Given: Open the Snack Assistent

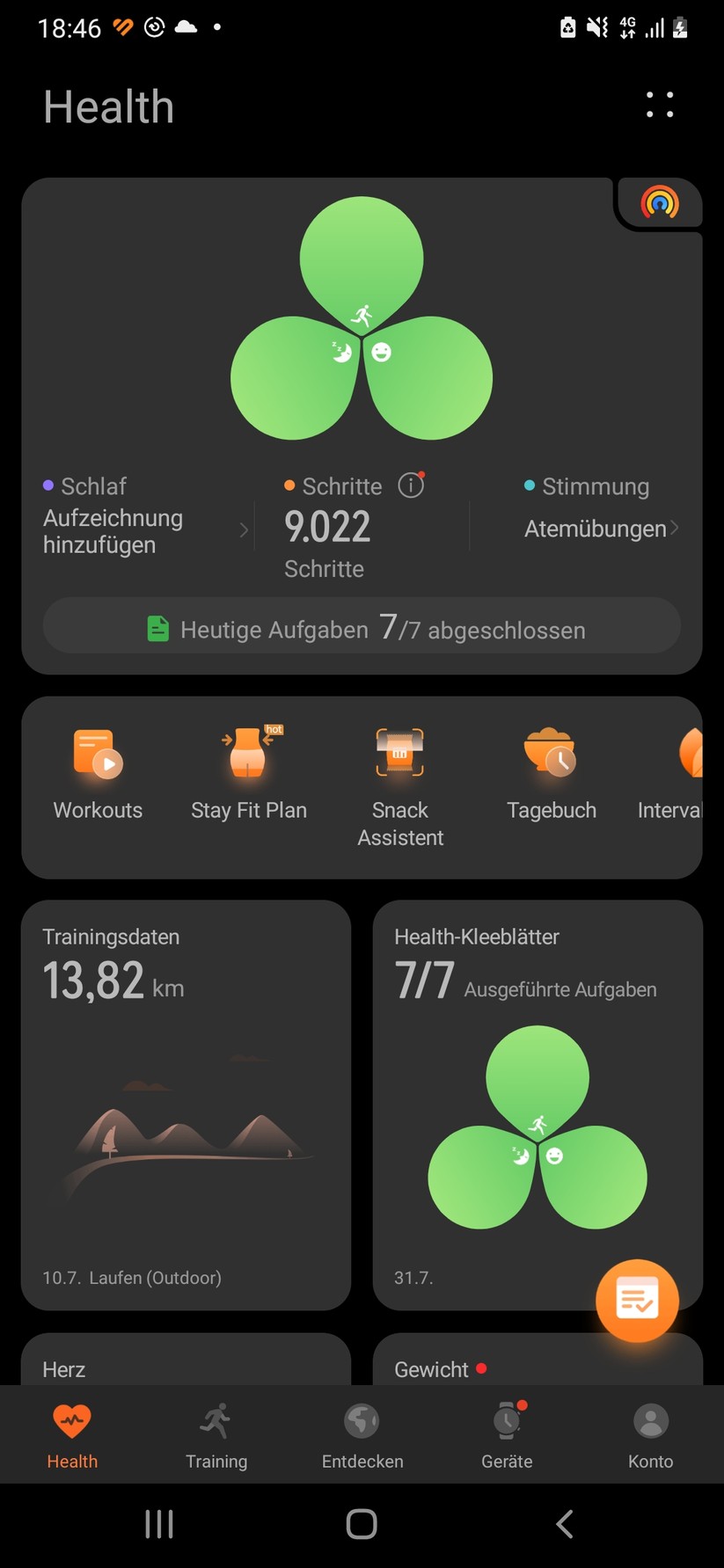Looking at the screenshot, I should click(x=400, y=784).
